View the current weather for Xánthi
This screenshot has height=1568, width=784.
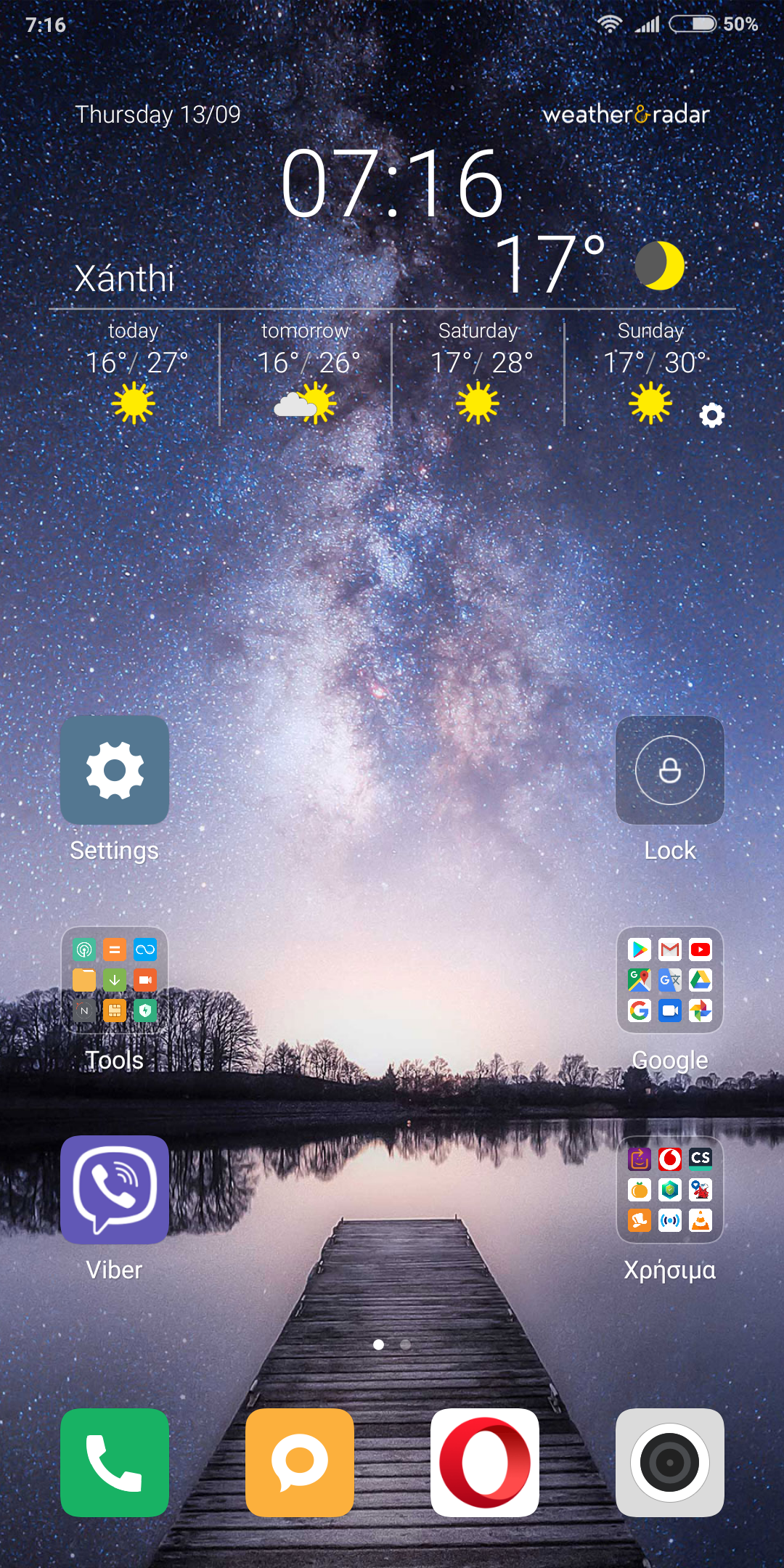(x=552, y=266)
